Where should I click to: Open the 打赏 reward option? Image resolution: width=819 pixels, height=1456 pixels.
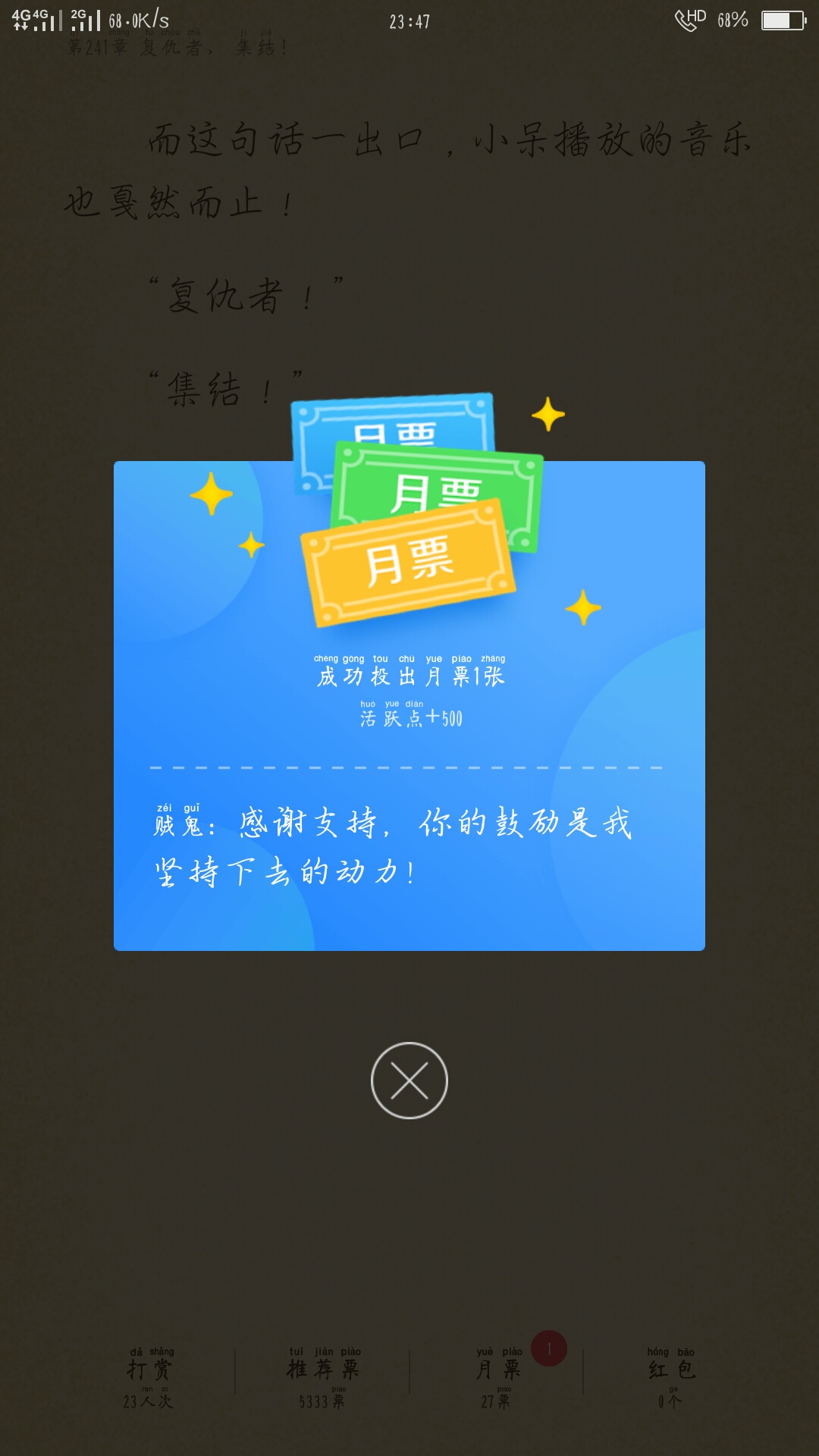[149, 1376]
